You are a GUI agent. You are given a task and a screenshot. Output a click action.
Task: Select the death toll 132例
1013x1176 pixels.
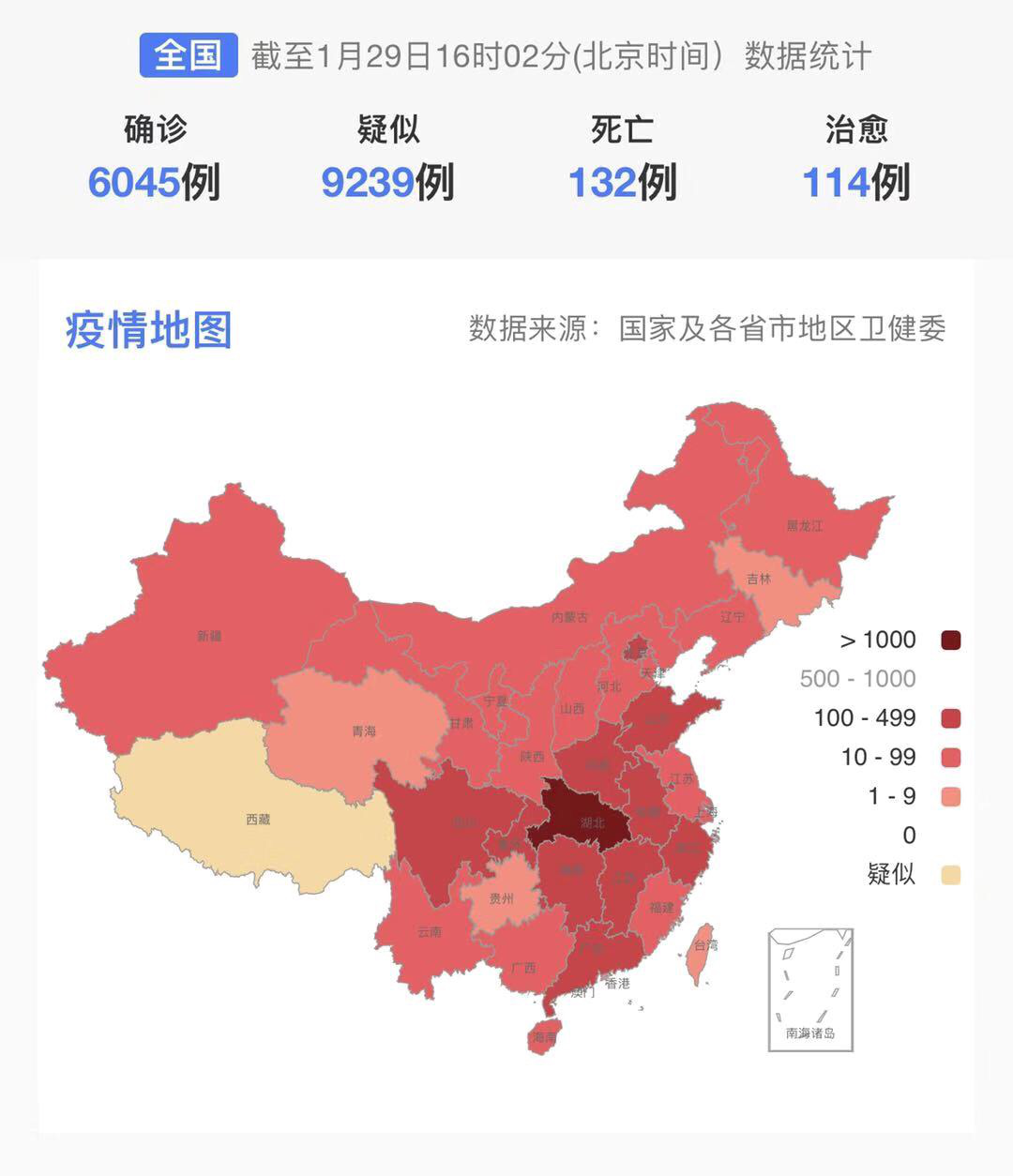pos(620,184)
